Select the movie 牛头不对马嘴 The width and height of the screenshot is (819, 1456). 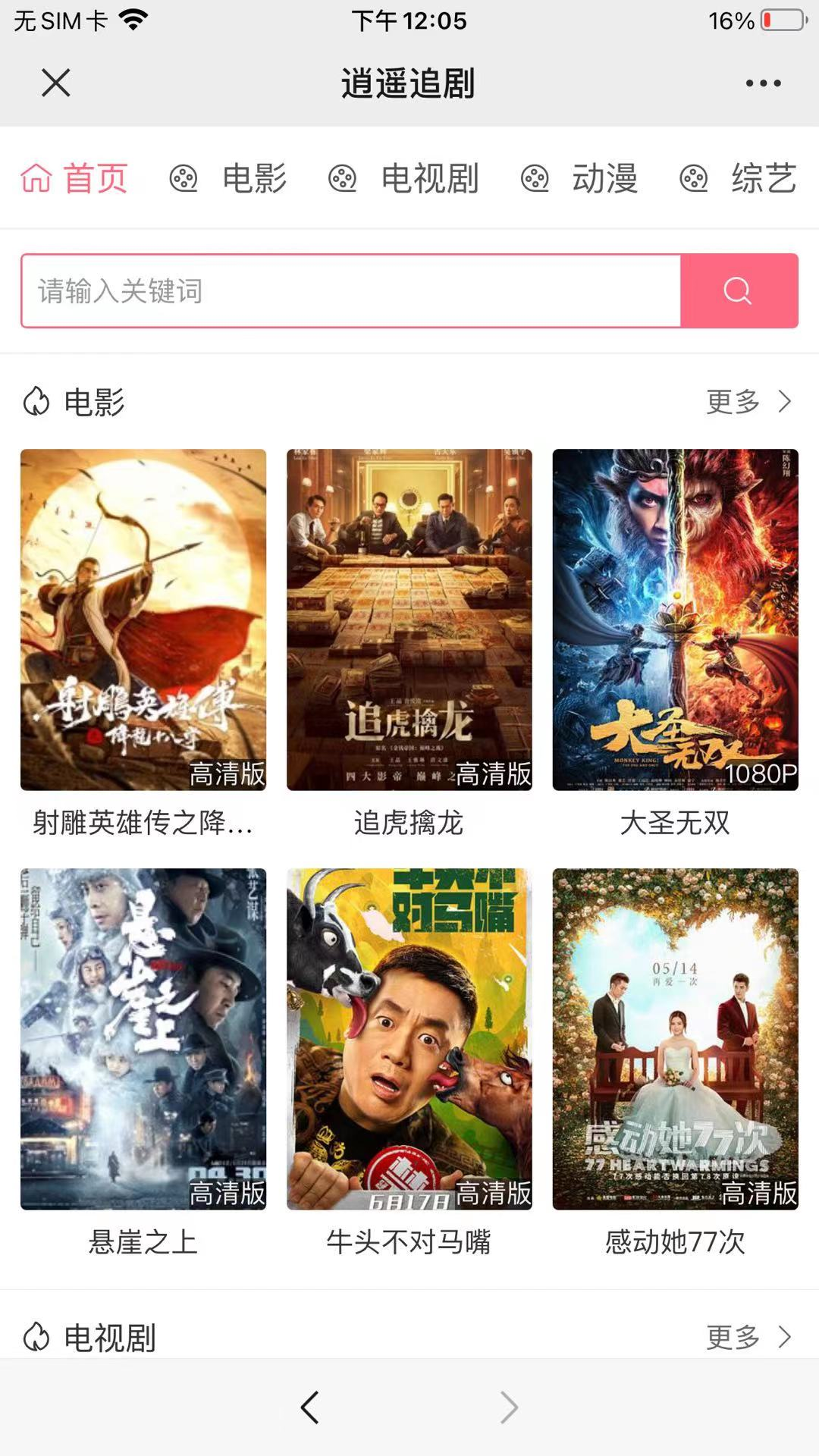[409, 1039]
